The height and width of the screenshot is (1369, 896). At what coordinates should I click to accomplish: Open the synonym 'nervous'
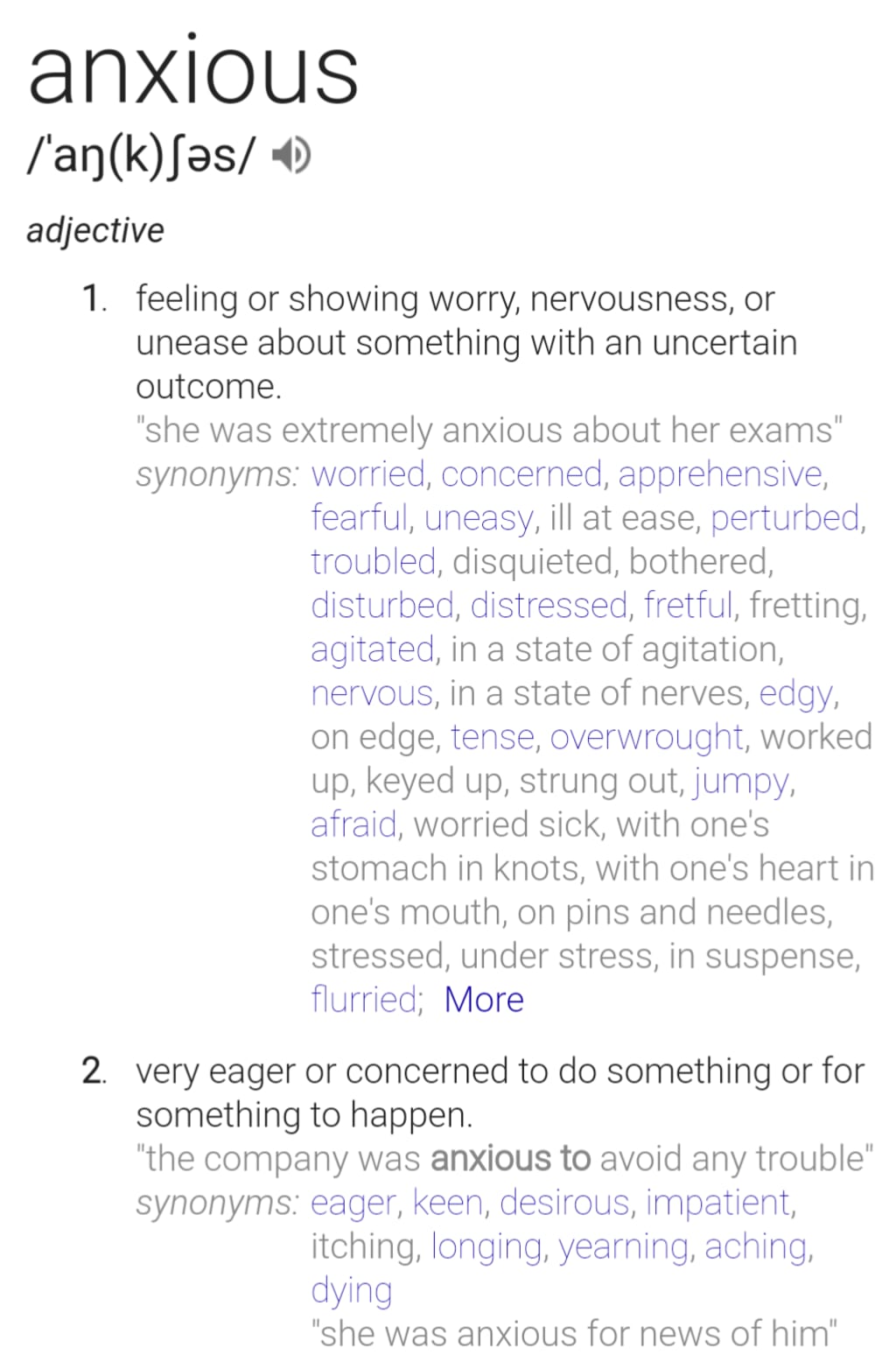tap(372, 693)
